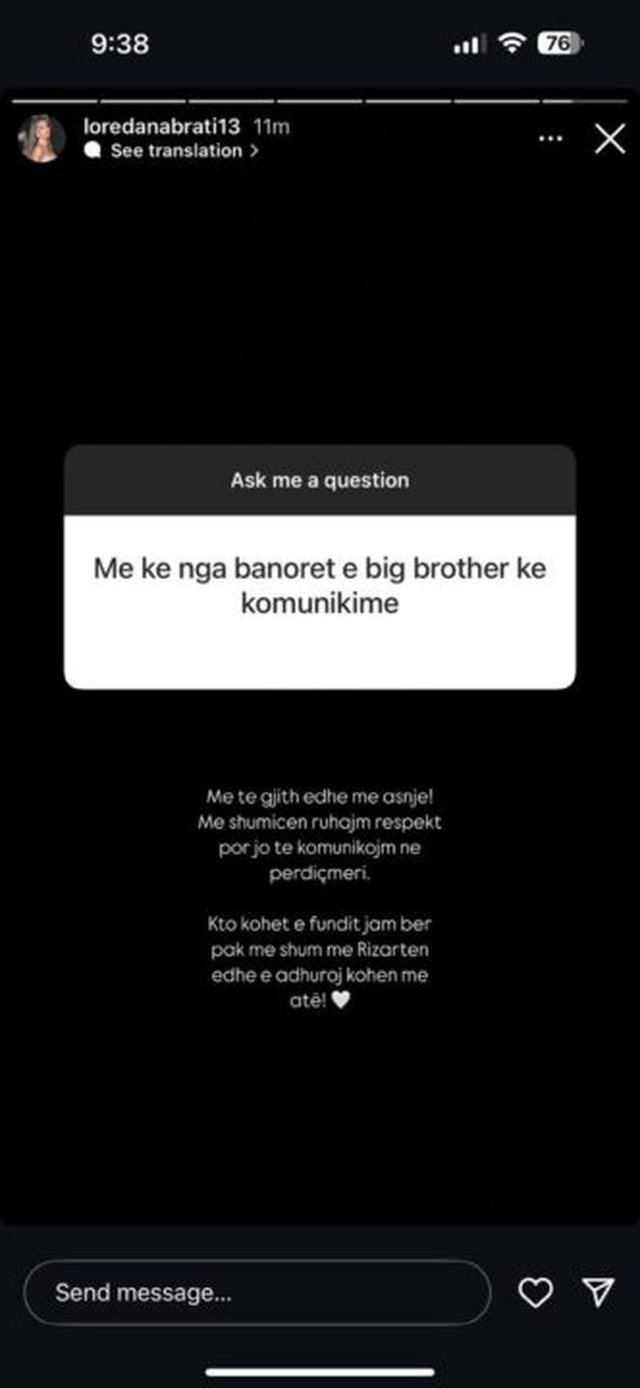Image resolution: width=640 pixels, height=1388 pixels.
Task: Like this story with the heart
Action: pyautogui.click(x=536, y=1293)
